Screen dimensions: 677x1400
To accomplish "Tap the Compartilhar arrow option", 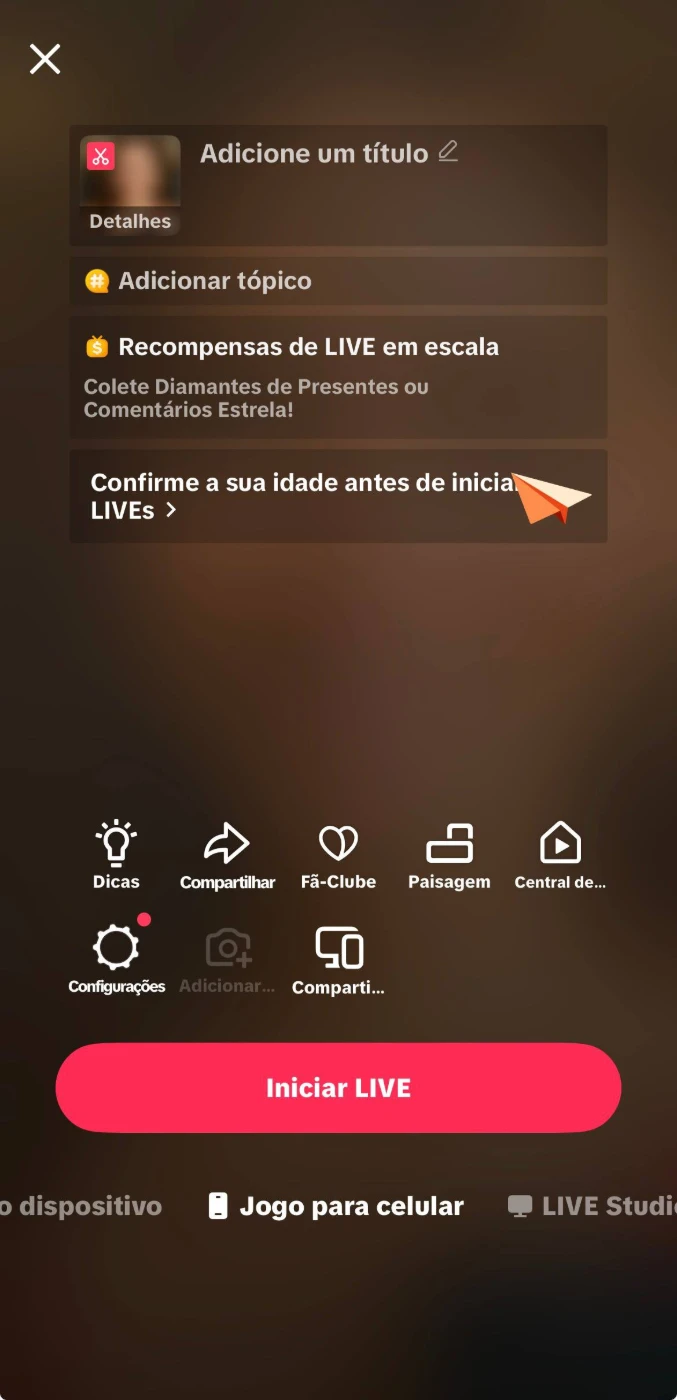I will coord(227,855).
